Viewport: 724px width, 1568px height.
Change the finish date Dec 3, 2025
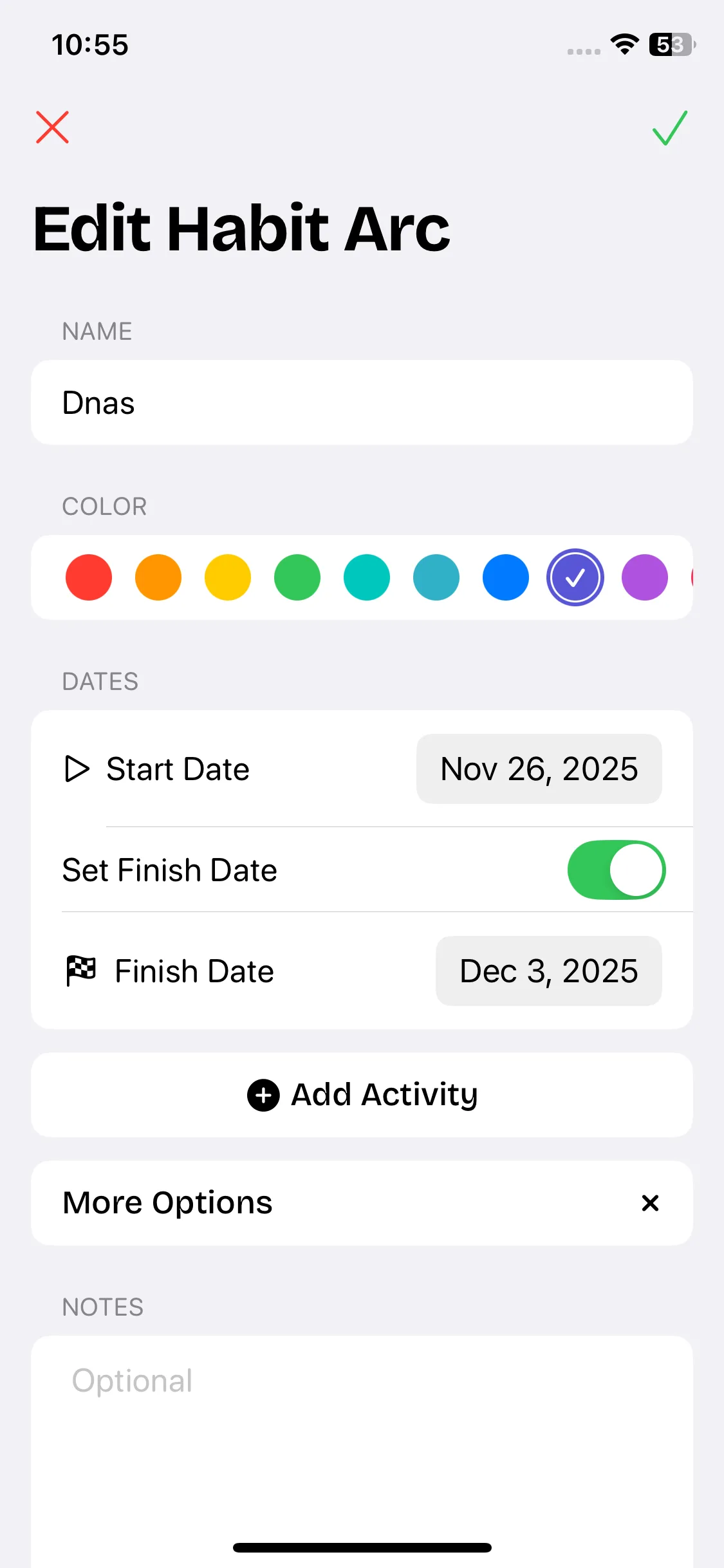click(548, 971)
